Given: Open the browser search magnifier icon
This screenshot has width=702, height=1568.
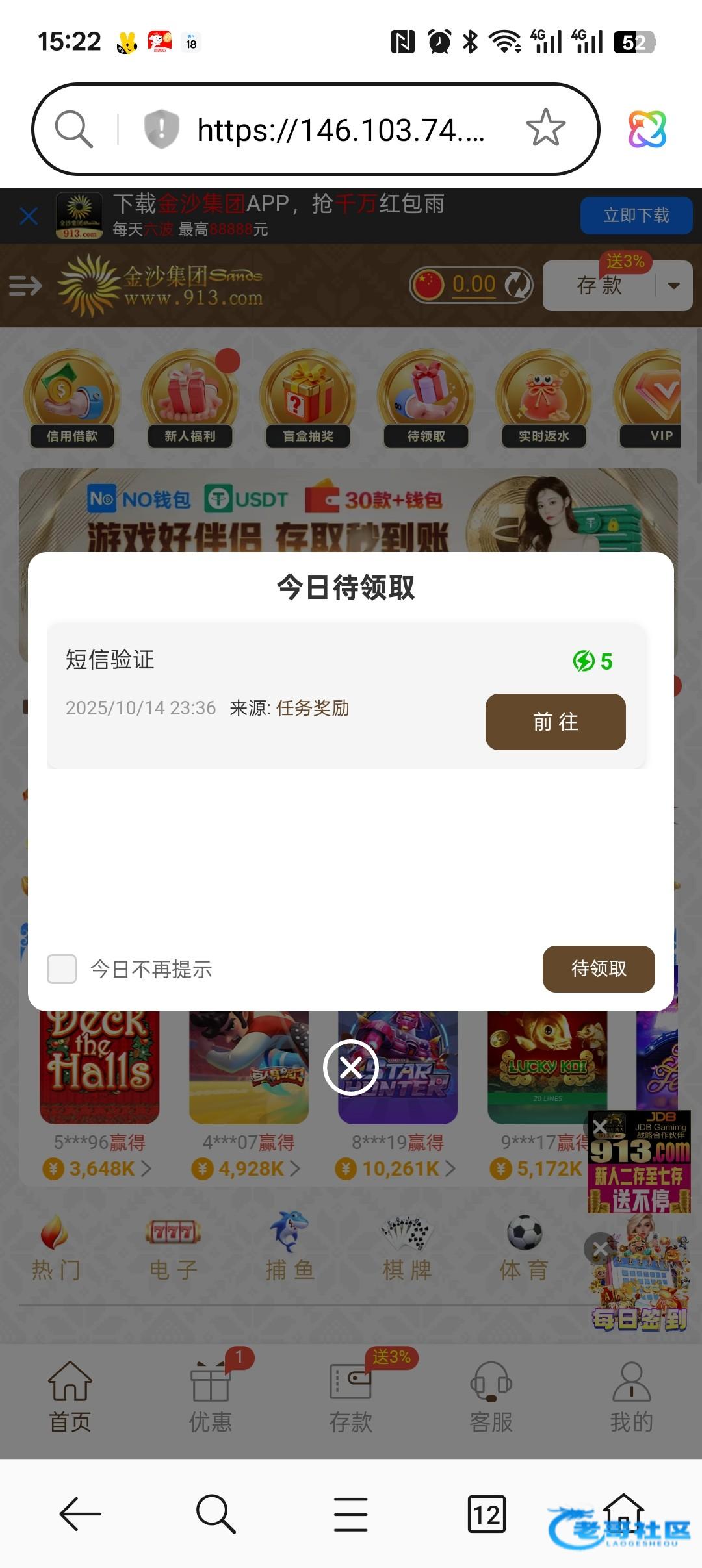Looking at the screenshot, I should pos(73,129).
